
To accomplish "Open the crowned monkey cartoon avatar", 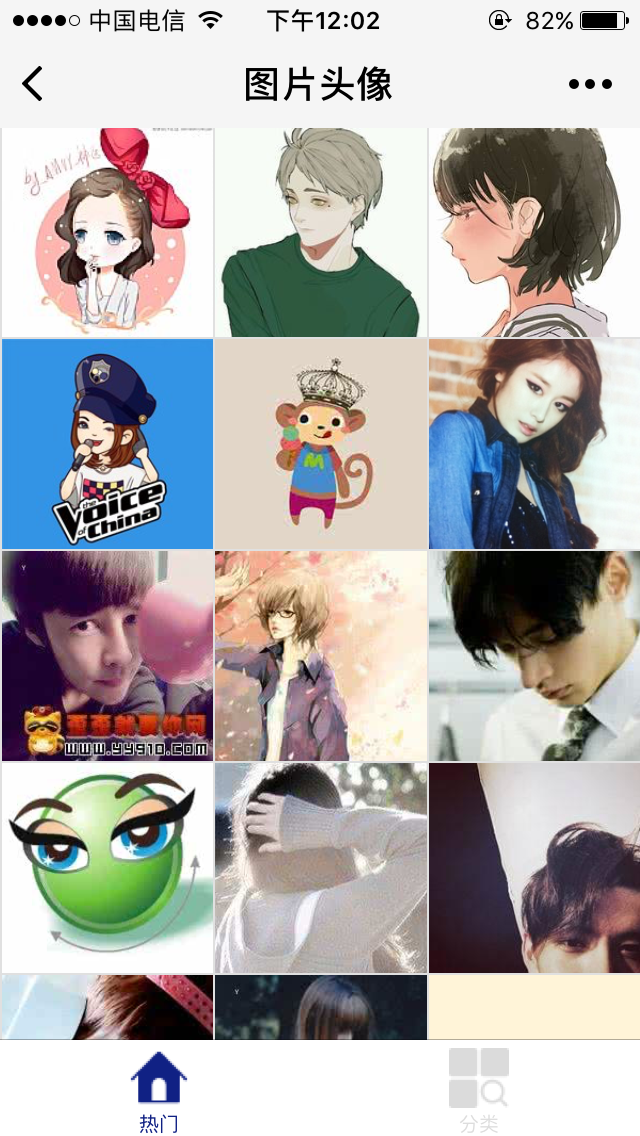I will [320, 444].
